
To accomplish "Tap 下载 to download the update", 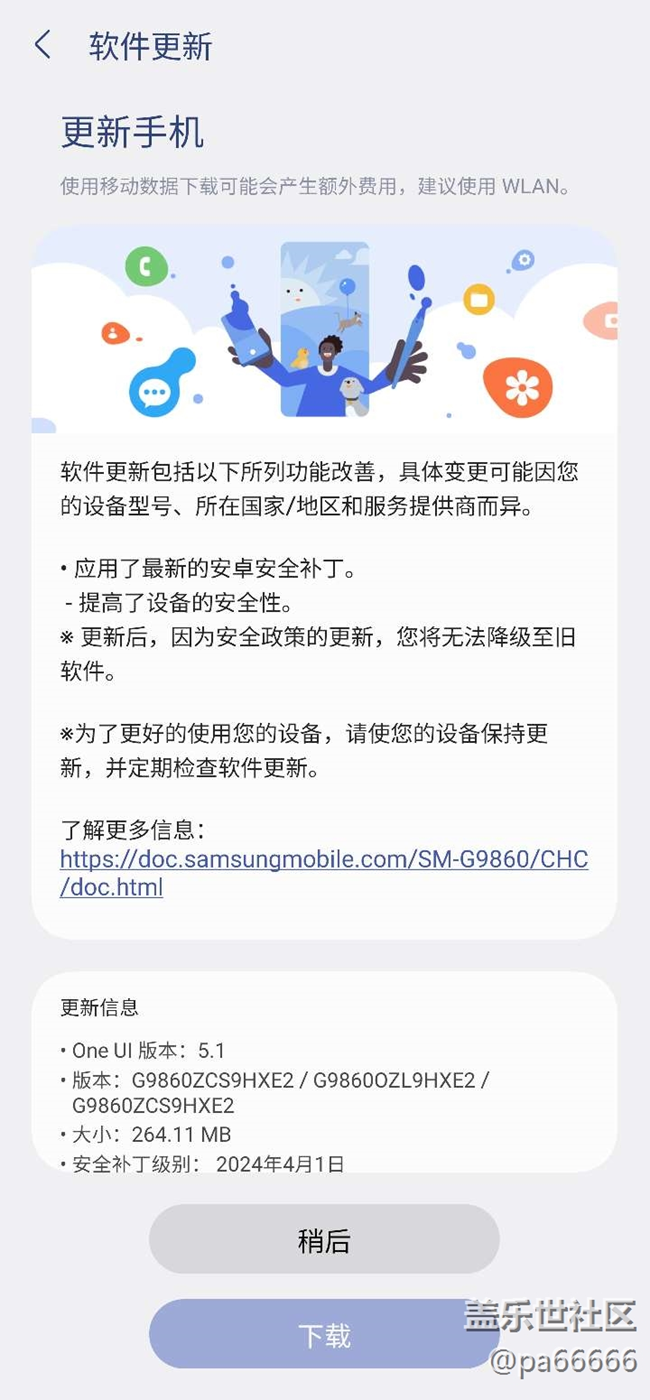I will tap(324, 1335).
